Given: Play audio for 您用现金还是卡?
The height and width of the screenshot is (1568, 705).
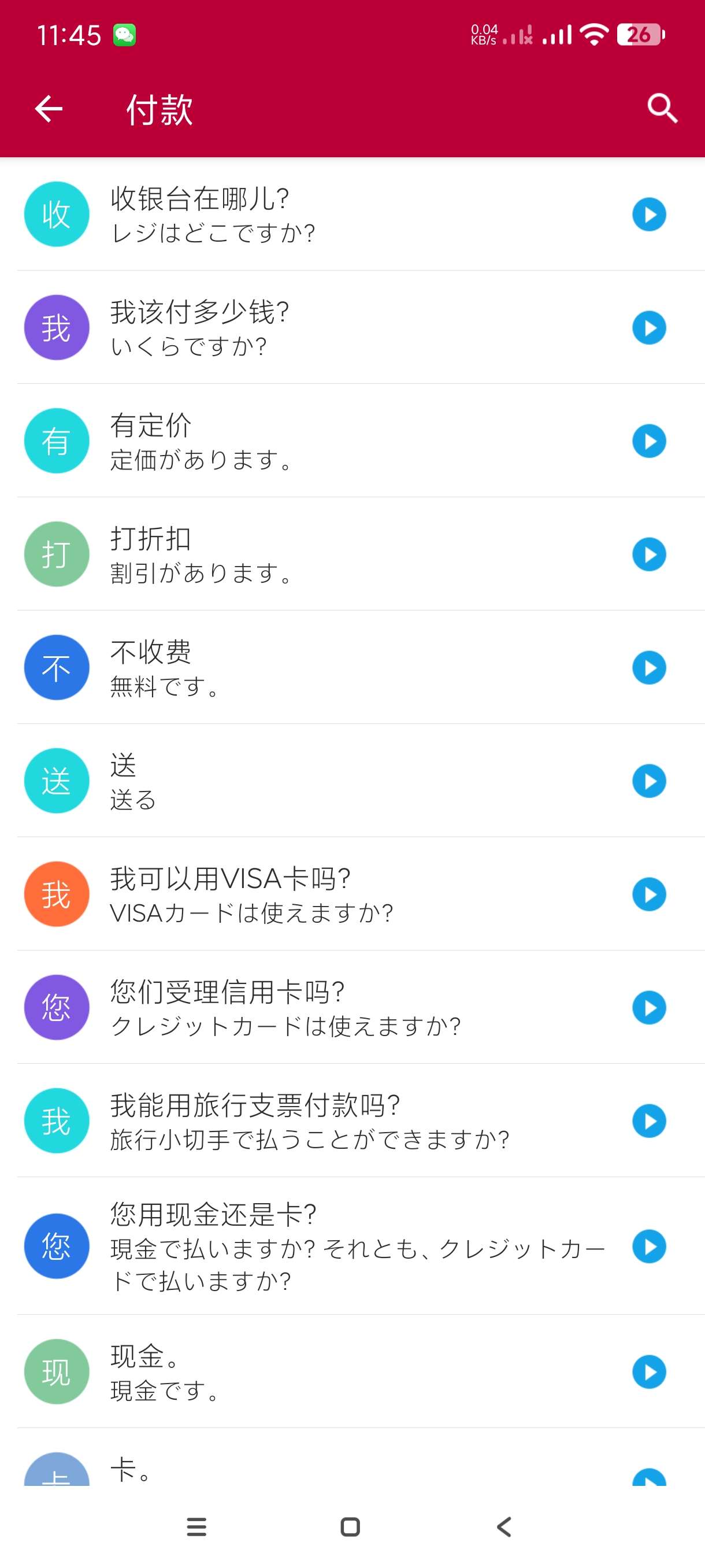Looking at the screenshot, I should [x=649, y=1246].
